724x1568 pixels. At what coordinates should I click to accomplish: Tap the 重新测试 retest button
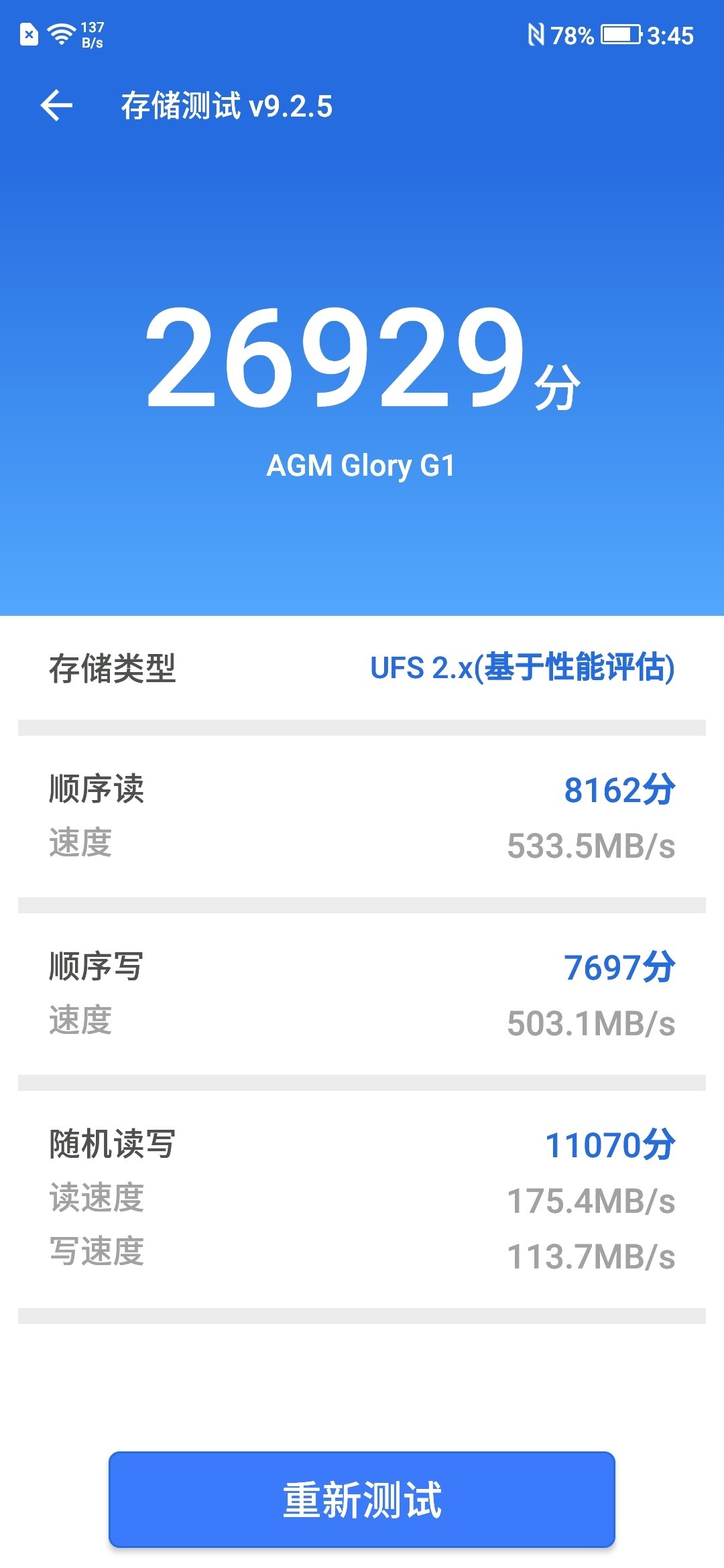coord(362,1499)
